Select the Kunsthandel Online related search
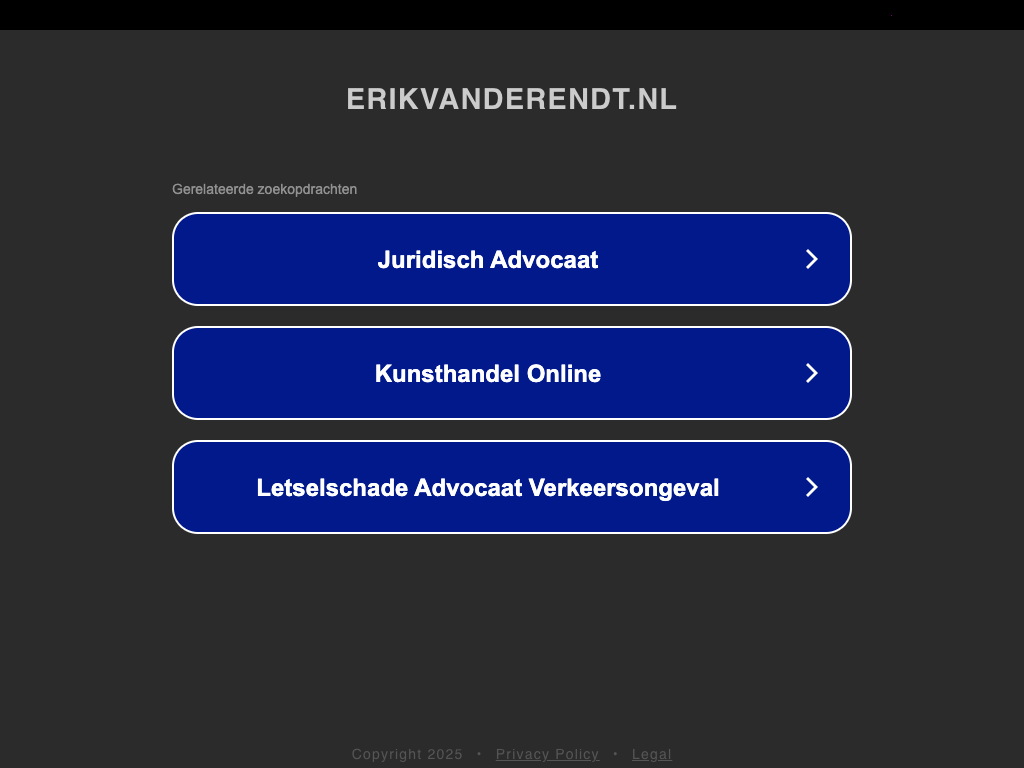This screenshot has width=1024, height=768. point(511,373)
